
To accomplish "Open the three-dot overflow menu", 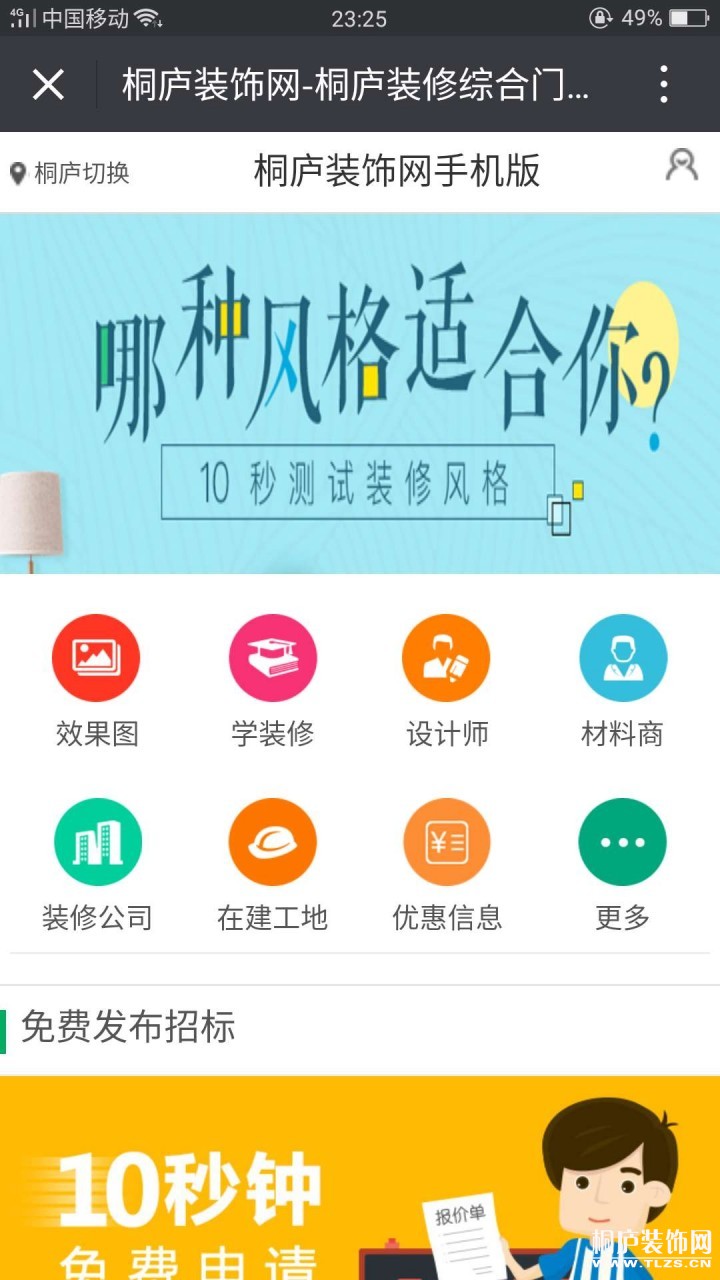I will 664,85.
